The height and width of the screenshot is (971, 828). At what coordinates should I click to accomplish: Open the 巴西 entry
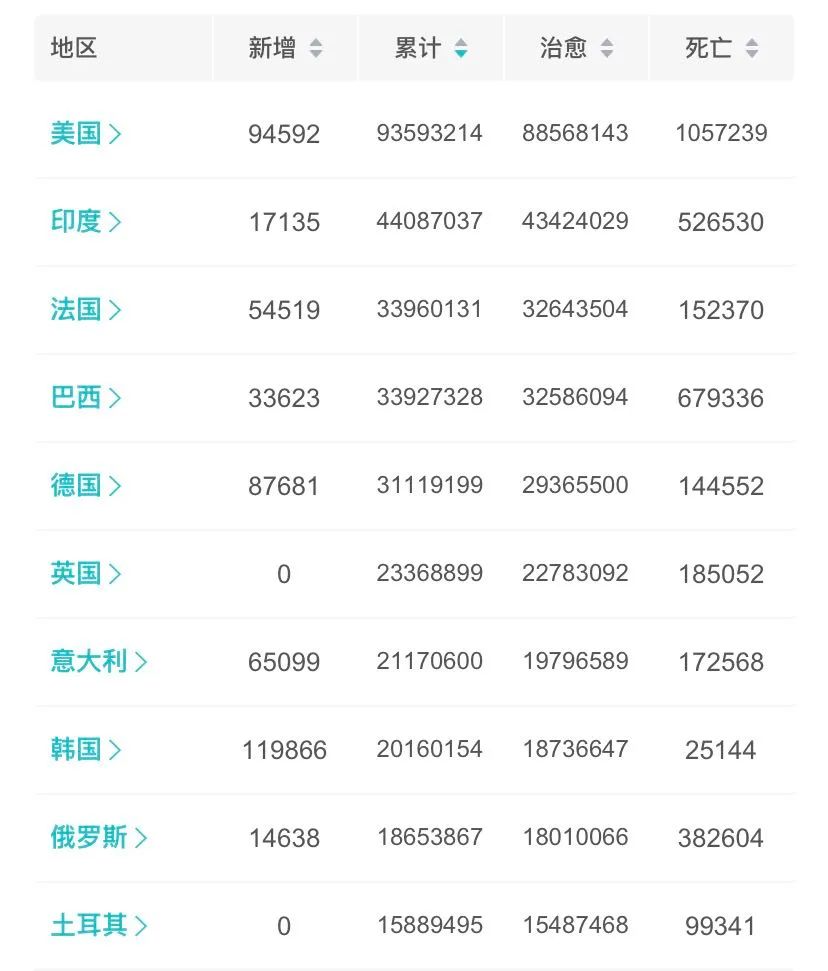click(x=86, y=397)
